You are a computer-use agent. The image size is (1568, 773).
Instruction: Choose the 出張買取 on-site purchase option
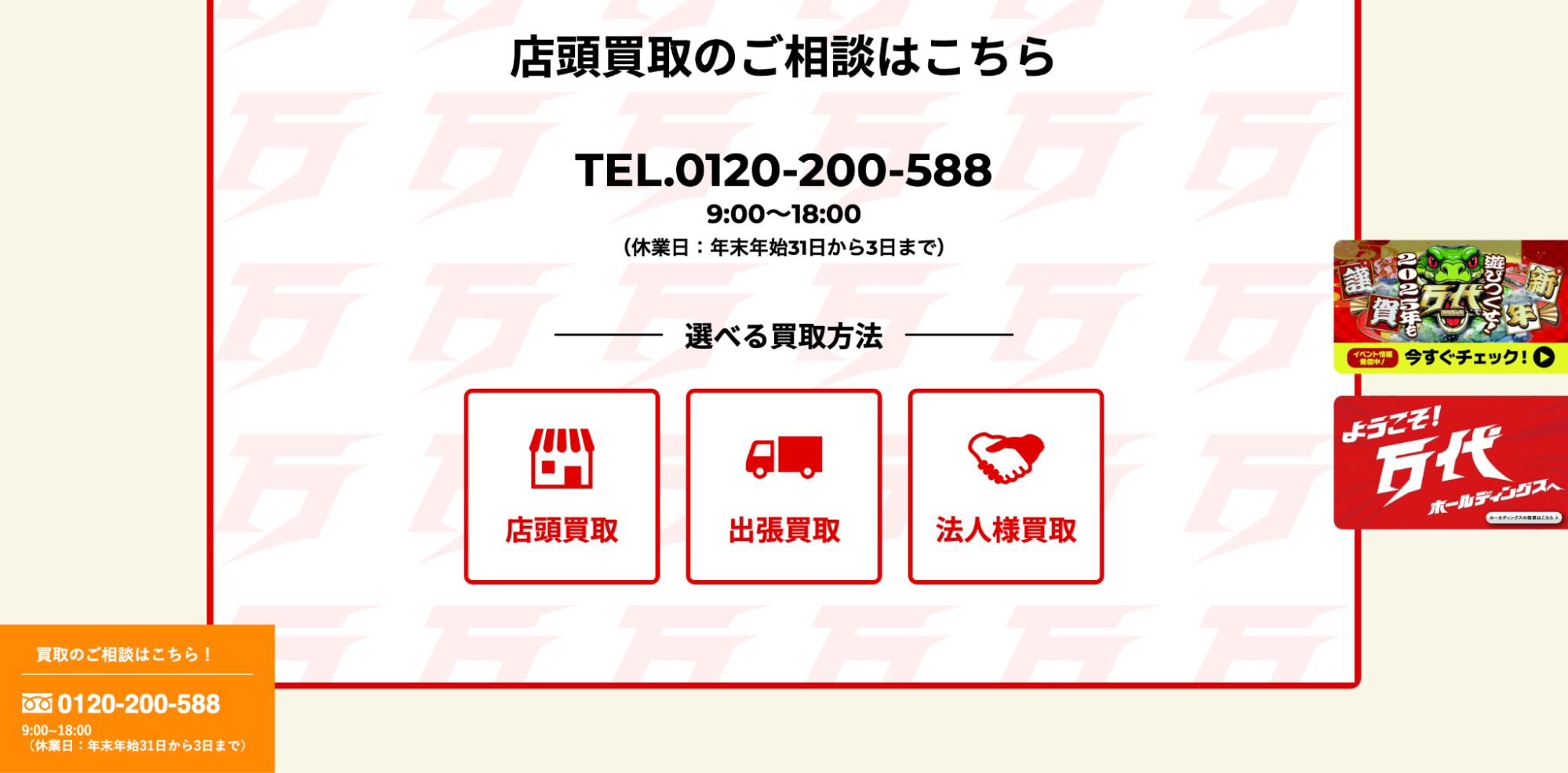click(784, 486)
